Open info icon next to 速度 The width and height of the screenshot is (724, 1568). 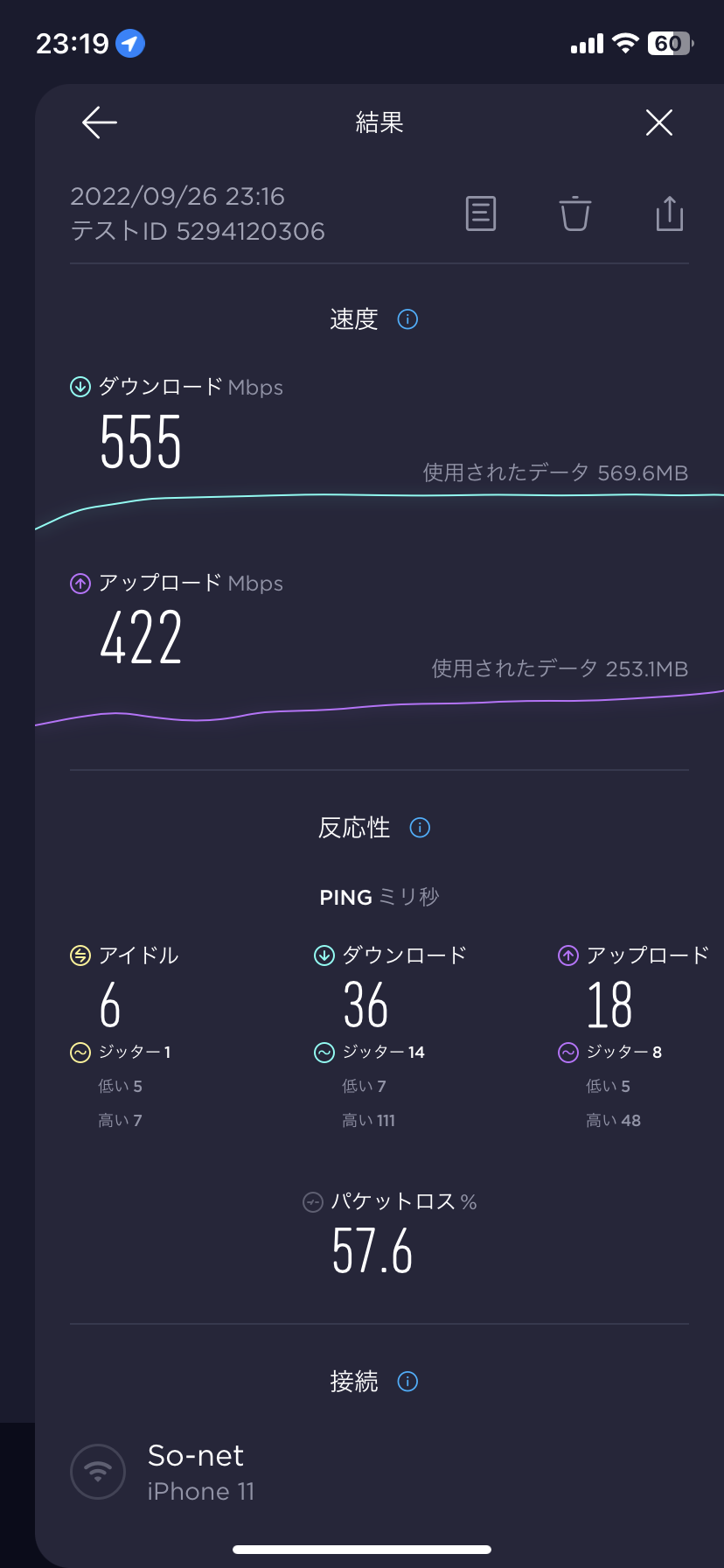[x=407, y=319]
